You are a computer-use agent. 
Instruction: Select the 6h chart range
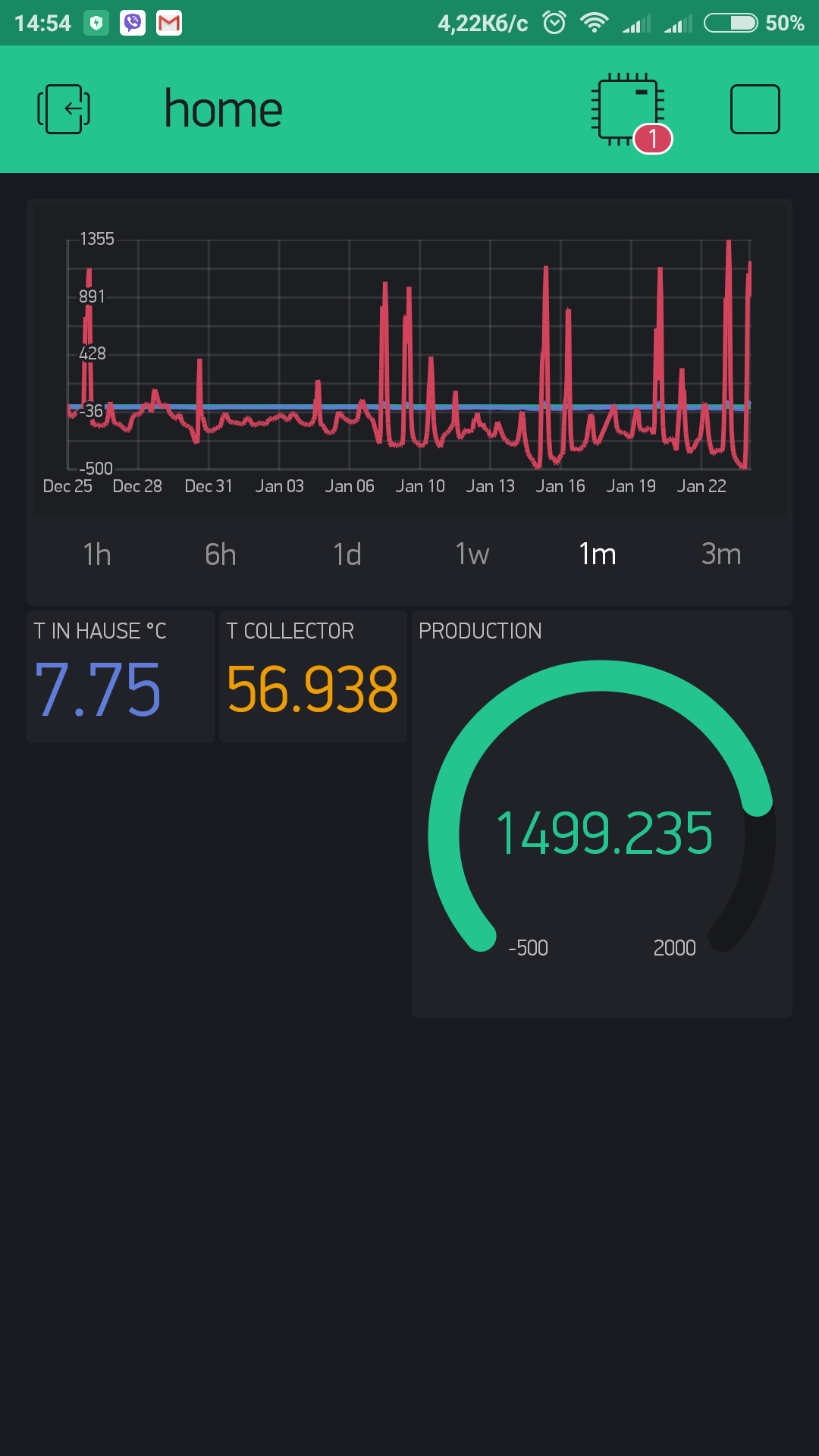221,554
